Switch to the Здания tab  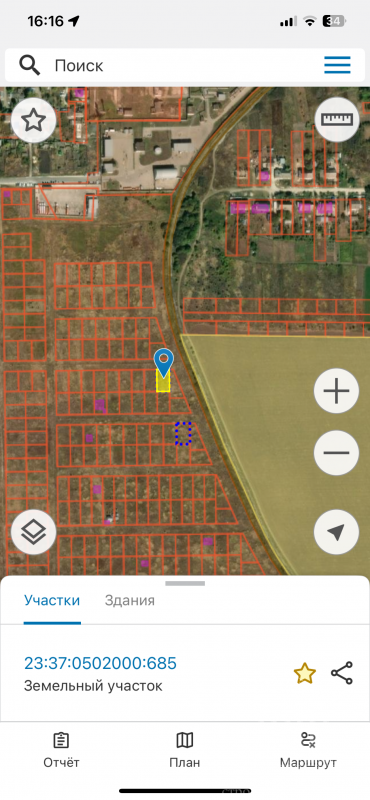tap(130, 601)
